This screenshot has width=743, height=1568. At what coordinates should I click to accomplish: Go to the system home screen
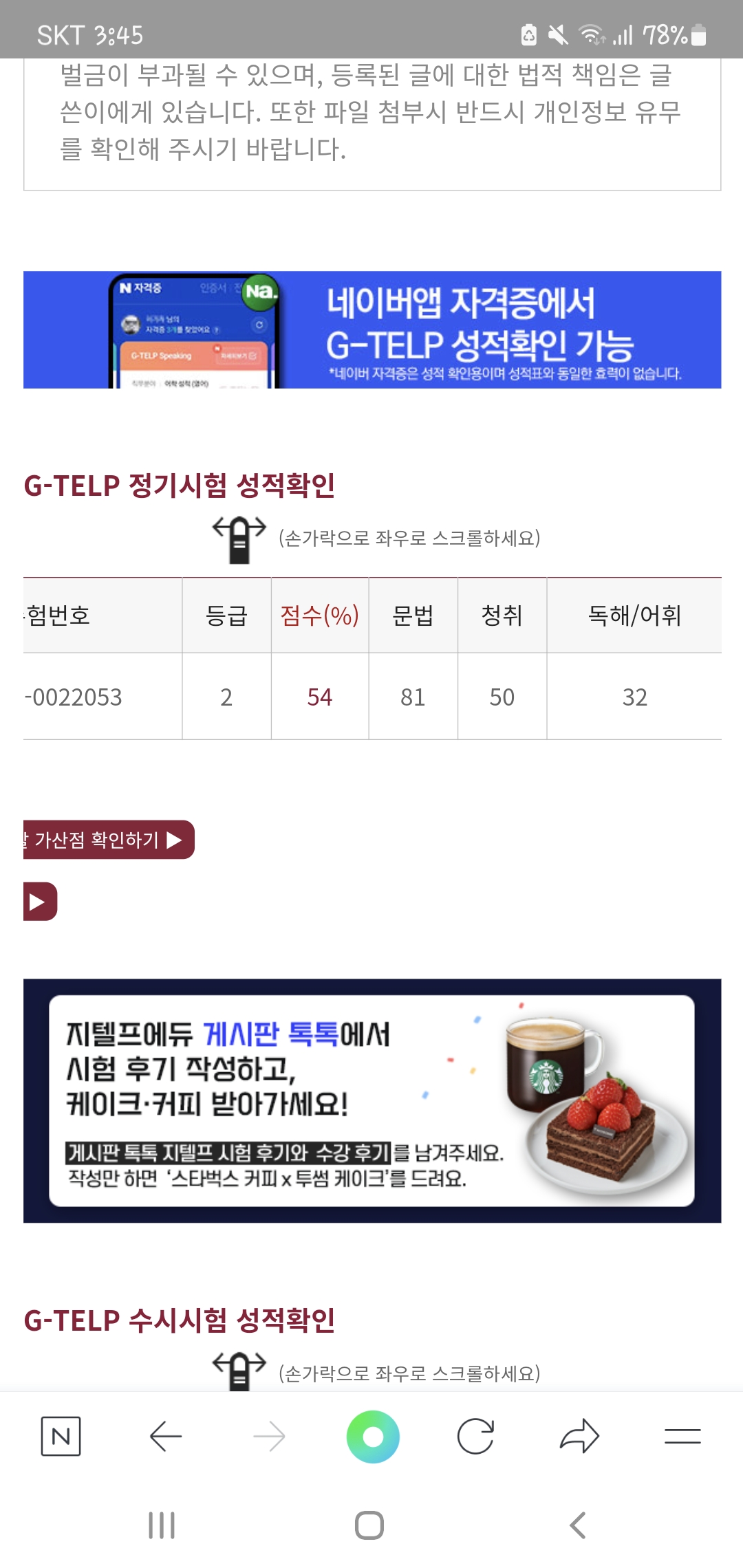[369, 1525]
